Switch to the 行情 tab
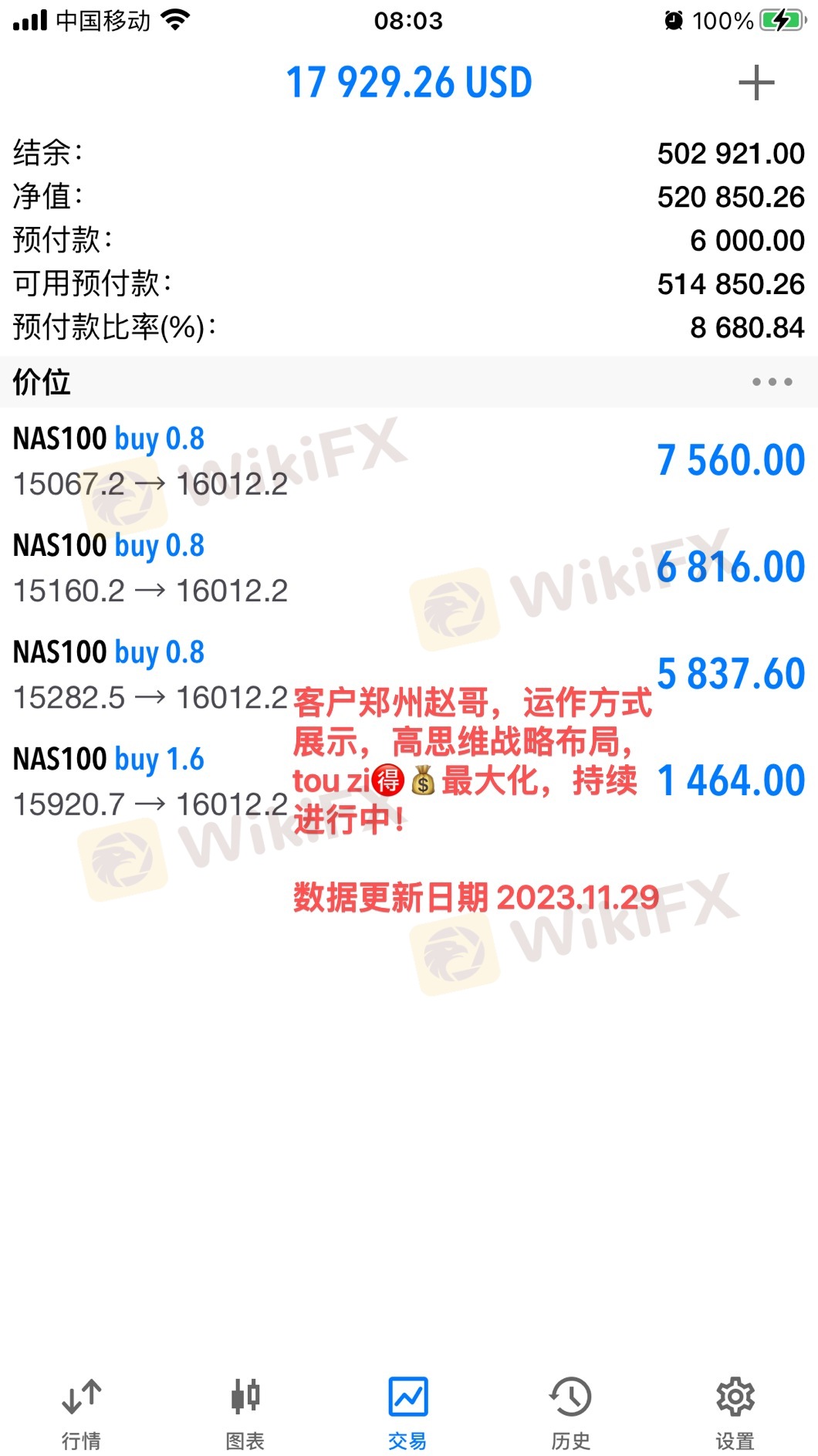Image resolution: width=818 pixels, height=1456 pixels. (x=81, y=1411)
